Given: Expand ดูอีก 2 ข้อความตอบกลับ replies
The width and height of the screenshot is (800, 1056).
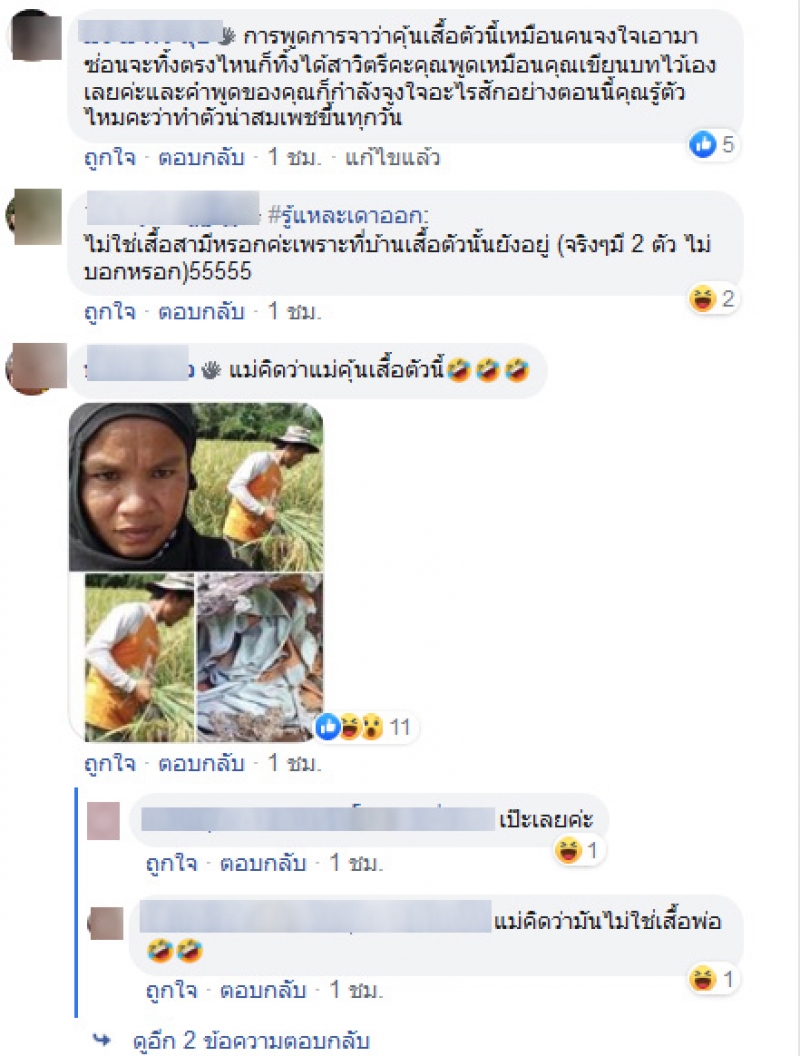Looking at the screenshot, I should click(251, 1041).
